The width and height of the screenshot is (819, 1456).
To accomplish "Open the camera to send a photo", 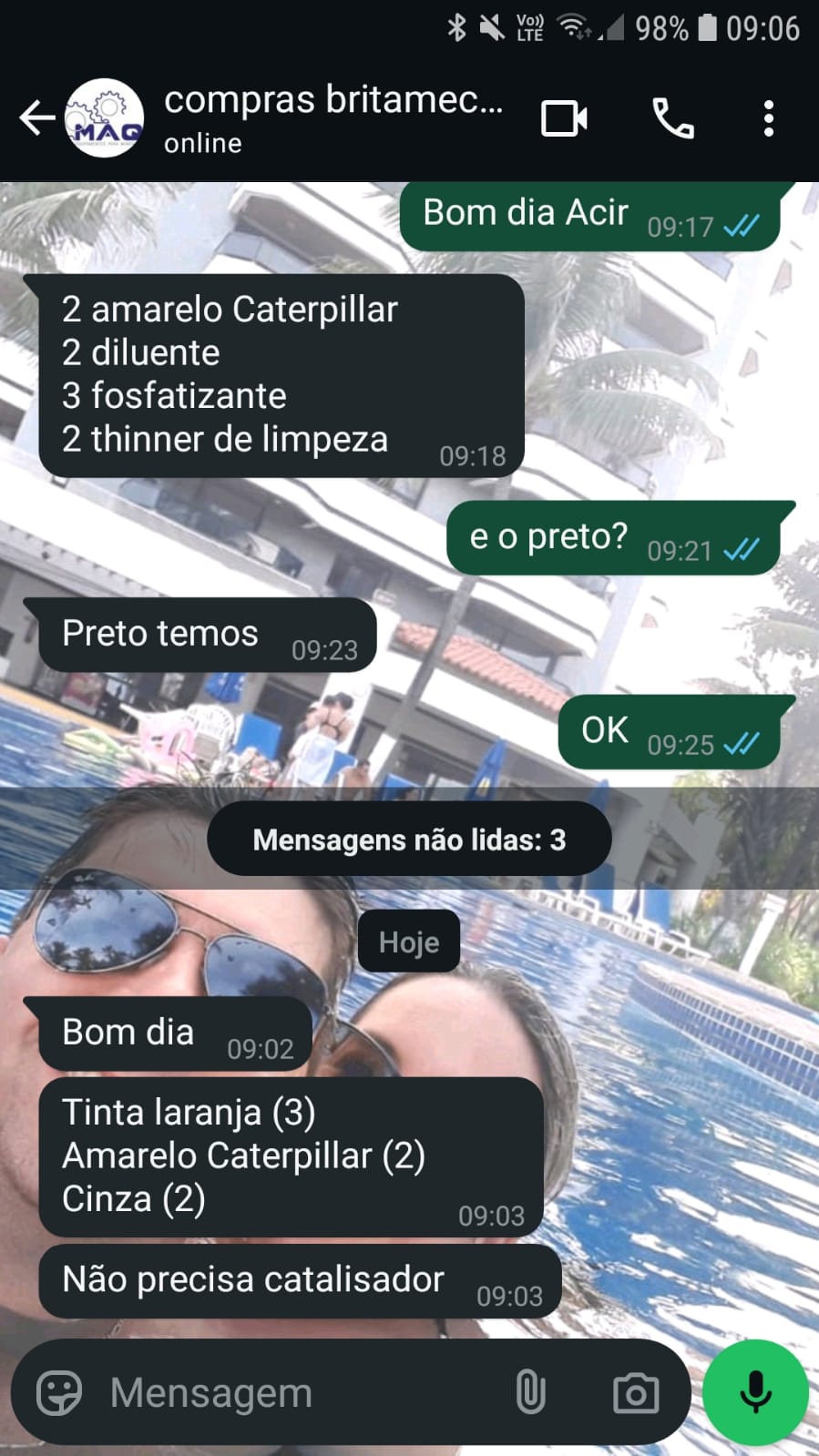I will pyautogui.click(x=636, y=1392).
